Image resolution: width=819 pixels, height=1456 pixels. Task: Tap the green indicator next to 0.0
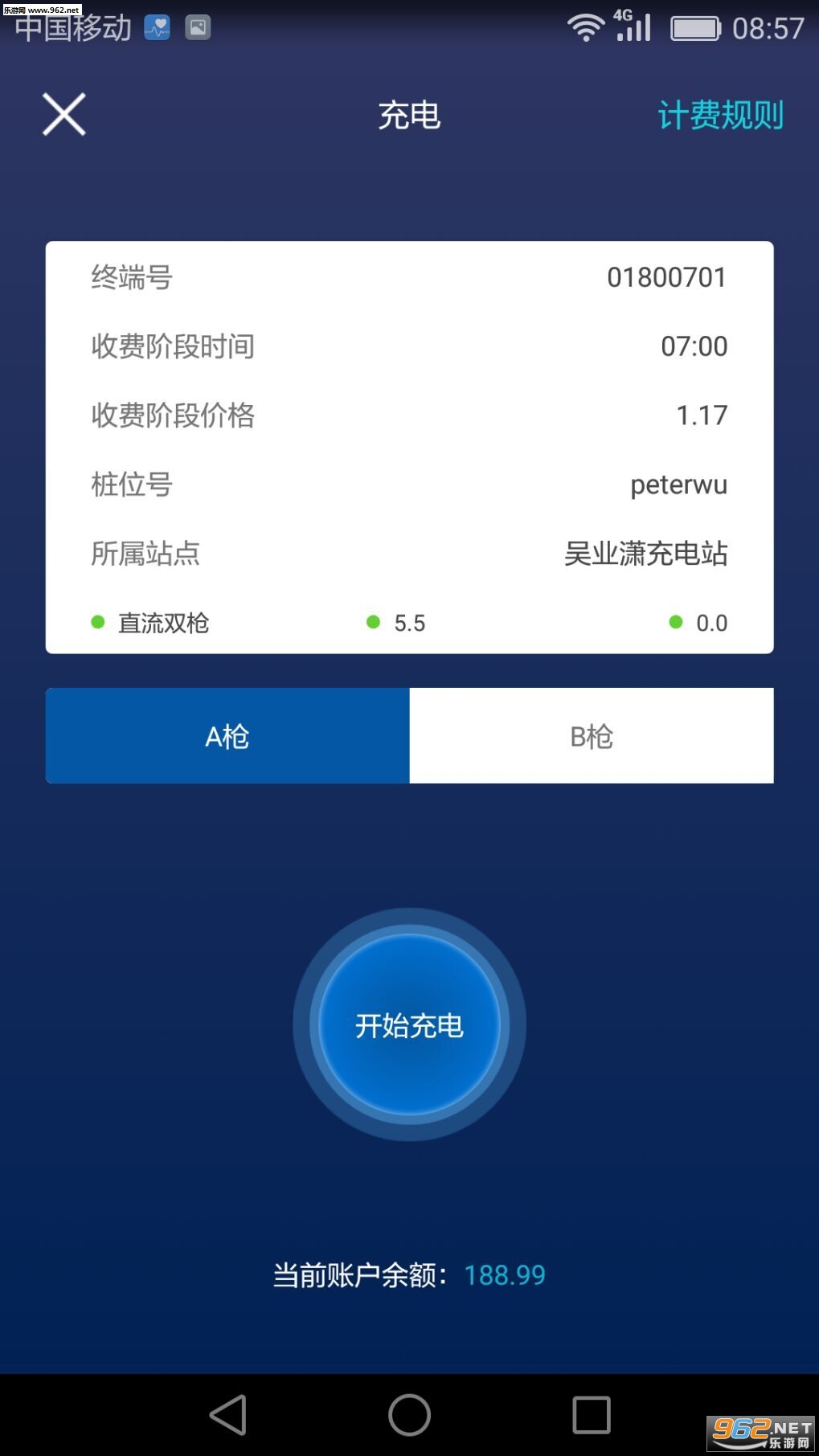[x=674, y=621]
